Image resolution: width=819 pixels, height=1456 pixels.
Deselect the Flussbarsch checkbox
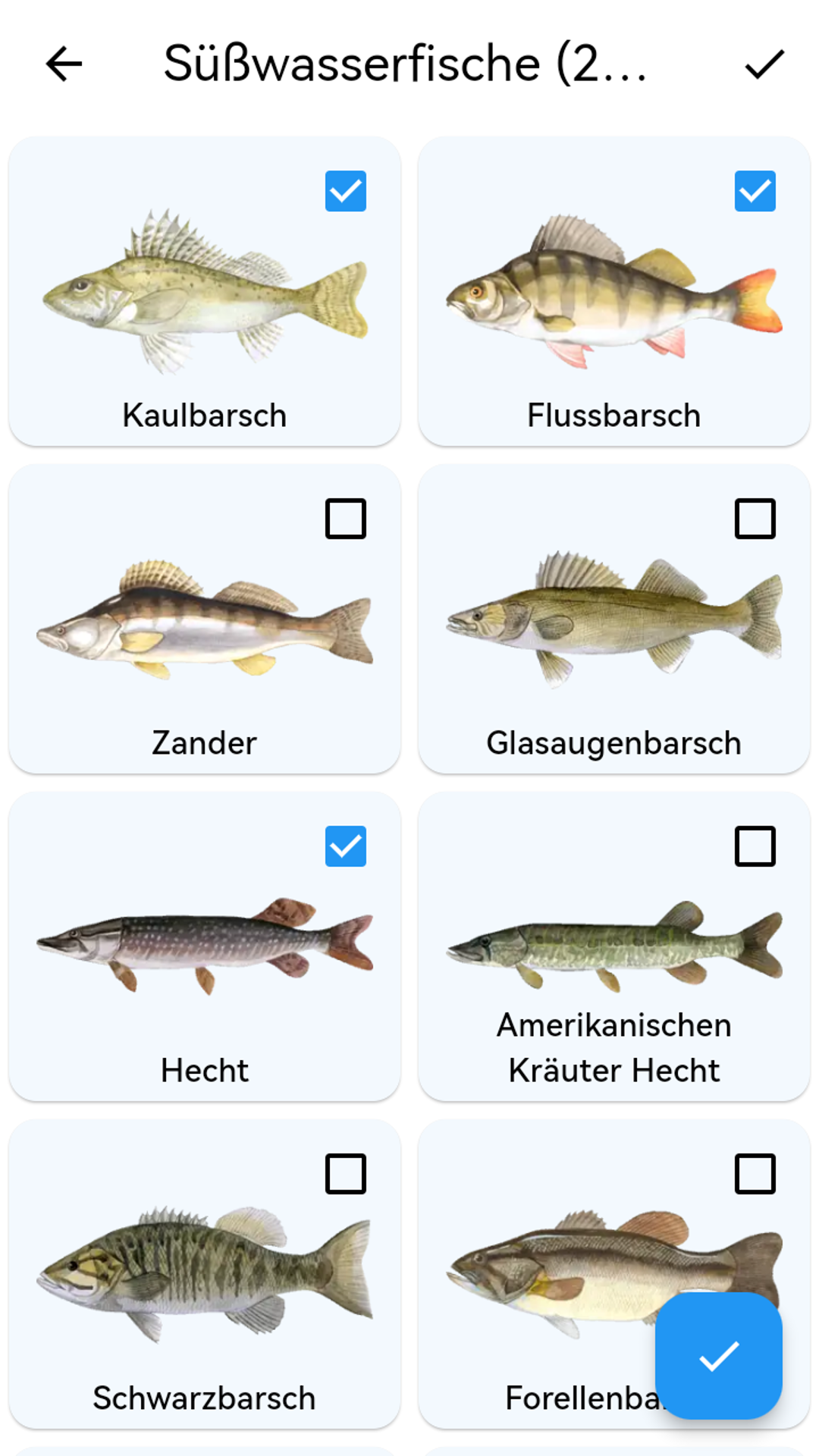(x=755, y=191)
